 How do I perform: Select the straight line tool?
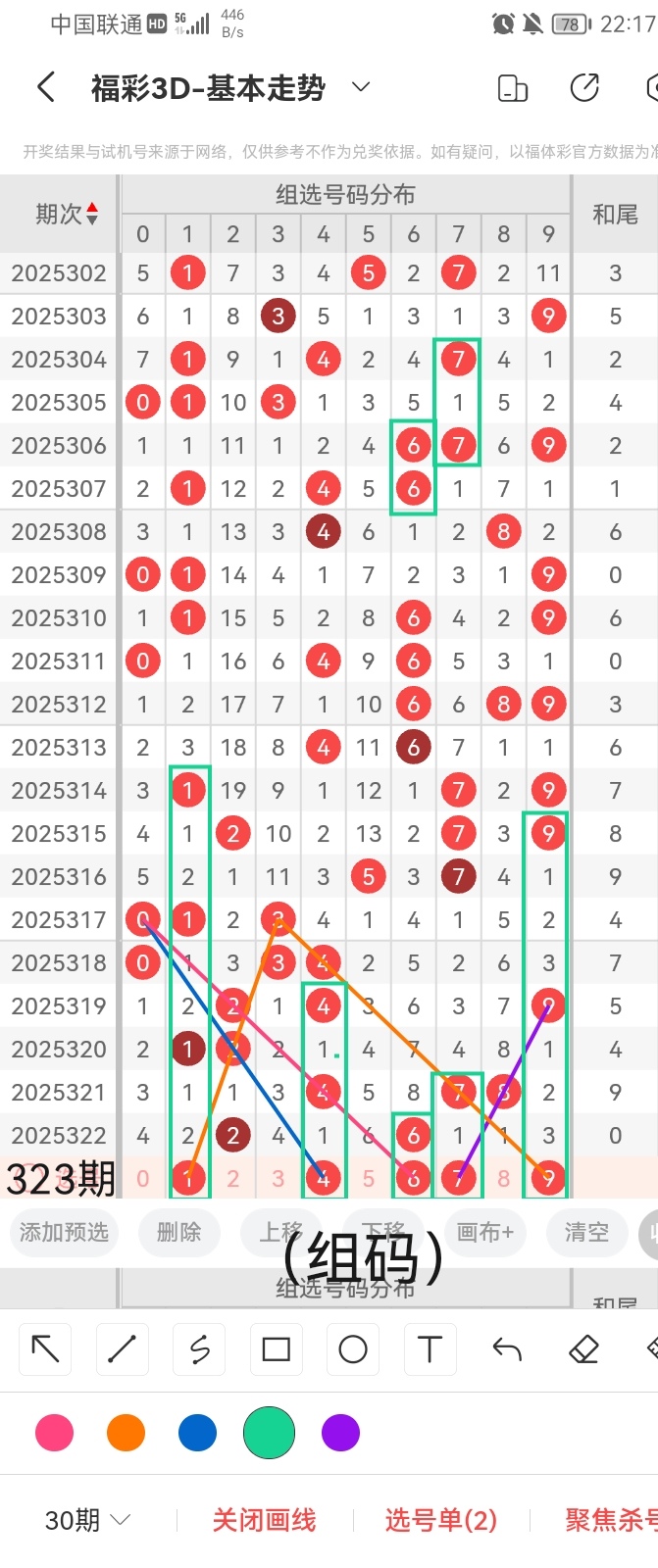[122, 1349]
